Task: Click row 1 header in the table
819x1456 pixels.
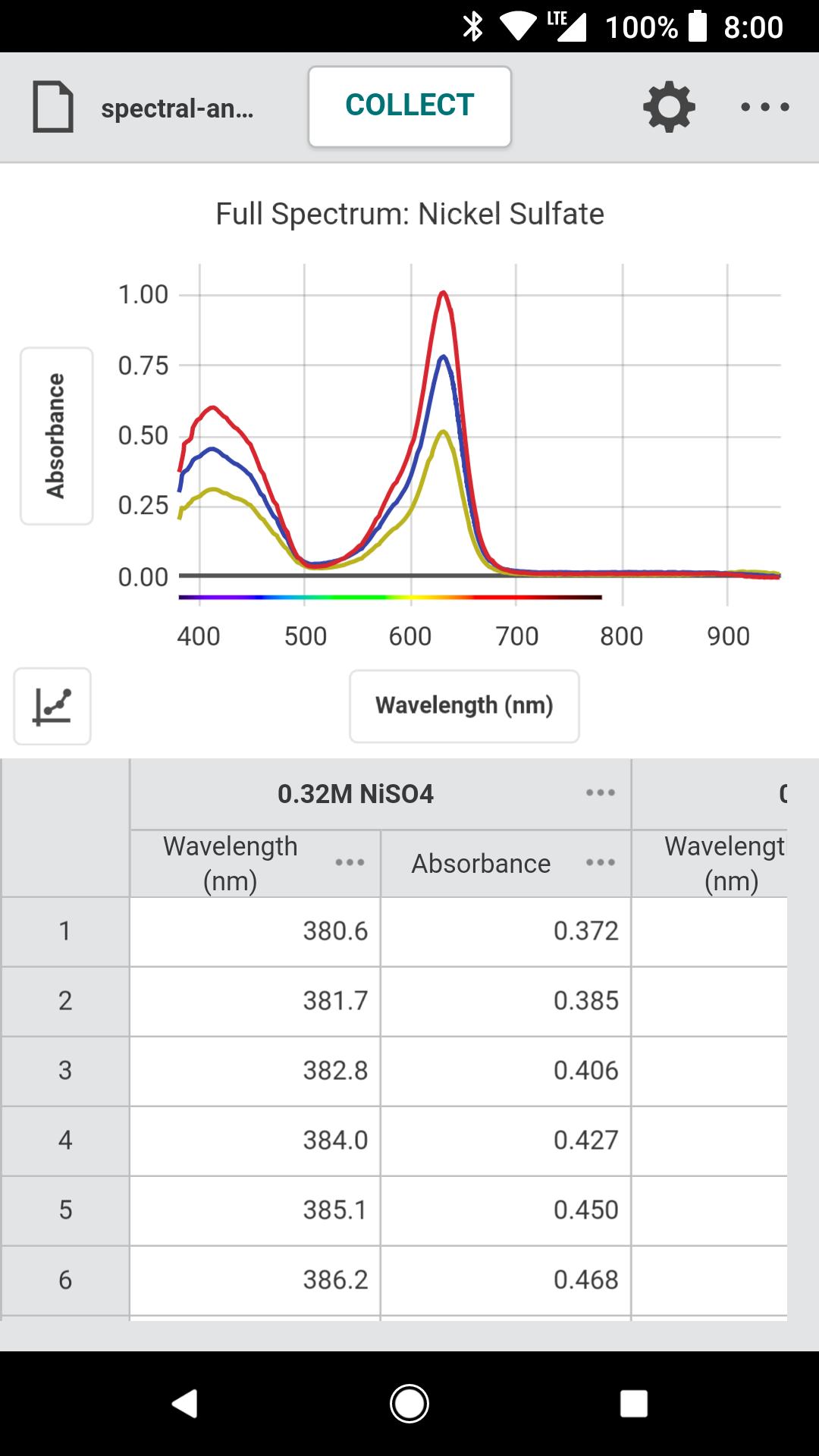Action: [64, 931]
